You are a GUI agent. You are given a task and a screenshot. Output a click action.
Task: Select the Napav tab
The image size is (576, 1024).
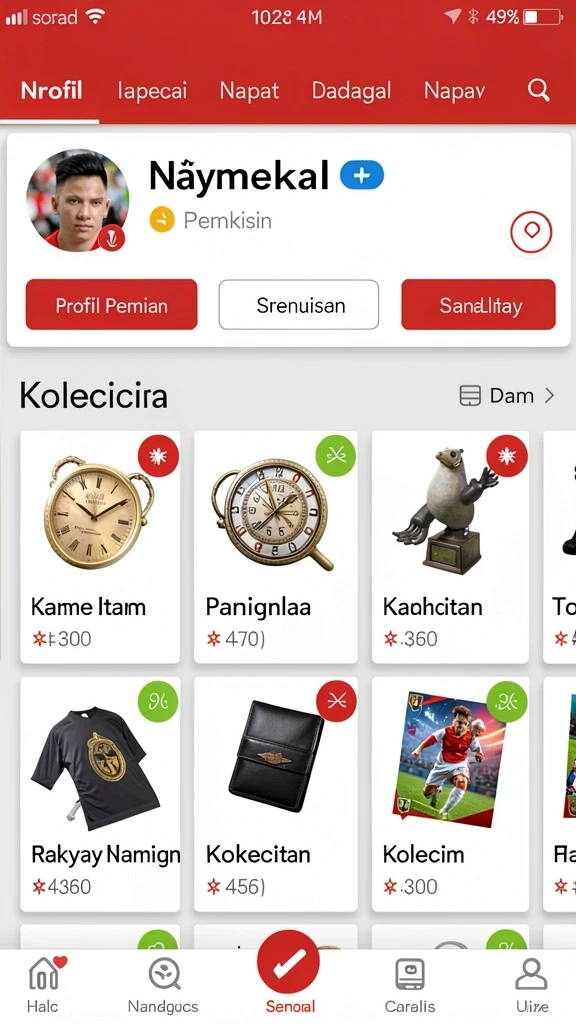pos(454,90)
